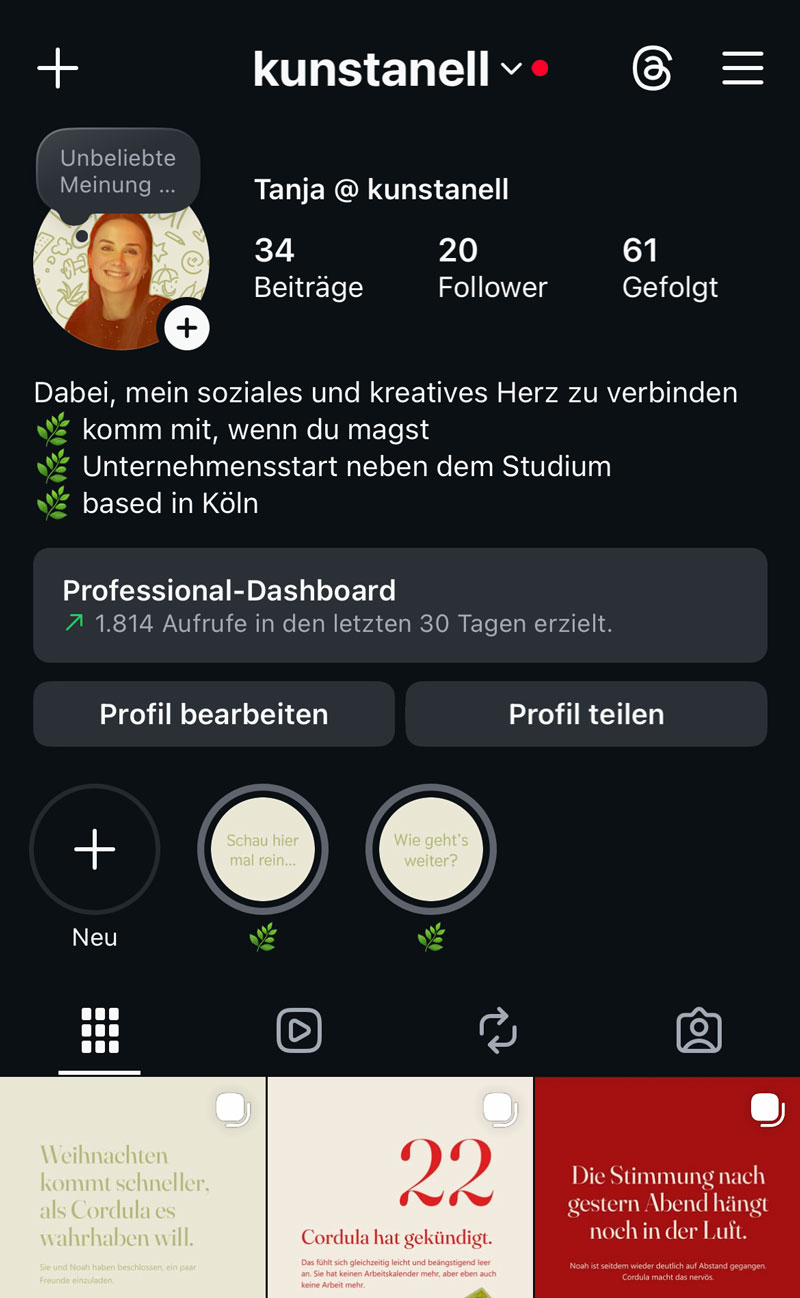Open the account switcher chevron next to kunstanell

click(510, 70)
